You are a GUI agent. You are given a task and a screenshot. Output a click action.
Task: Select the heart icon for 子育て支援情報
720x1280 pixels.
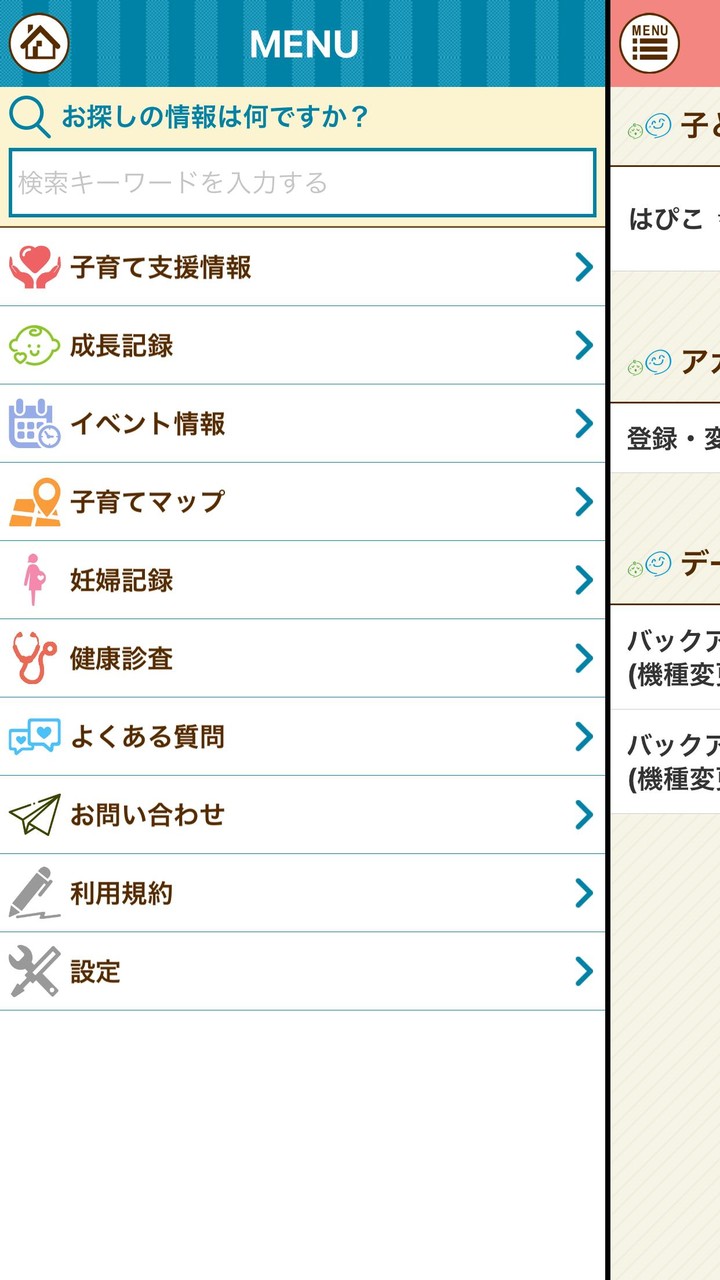tap(33, 266)
